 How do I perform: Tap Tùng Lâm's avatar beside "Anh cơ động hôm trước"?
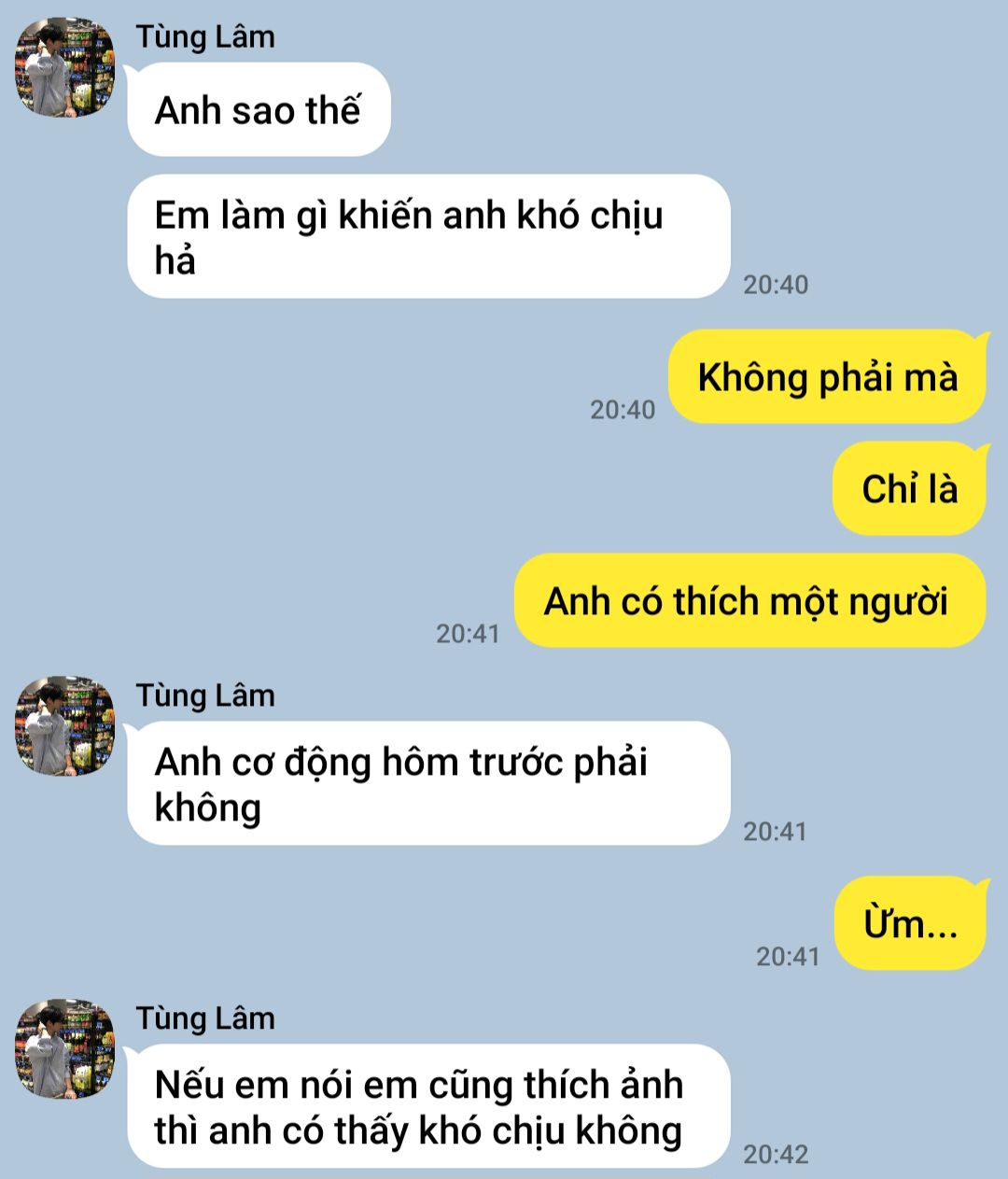(x=63, y=727)
